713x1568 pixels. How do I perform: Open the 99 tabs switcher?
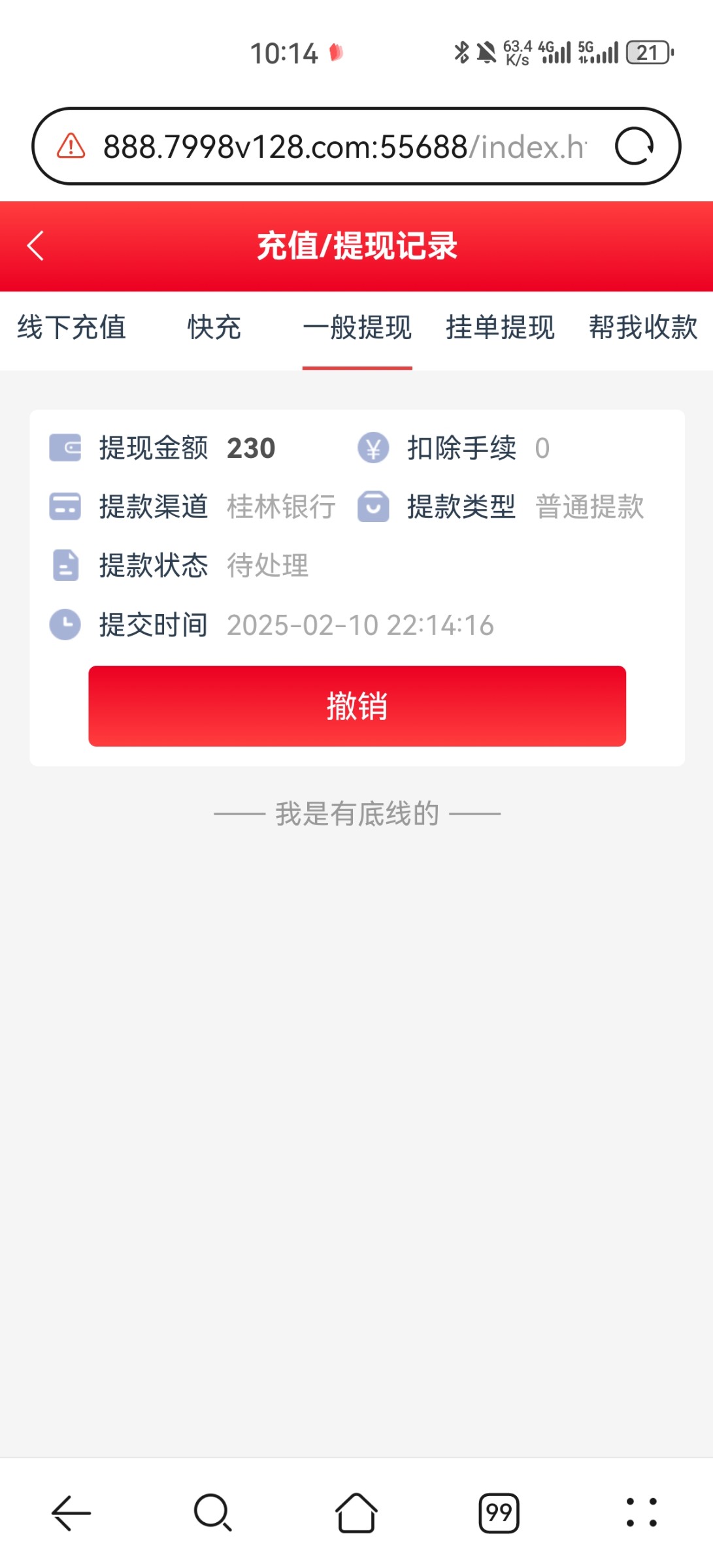point(499,1512)
